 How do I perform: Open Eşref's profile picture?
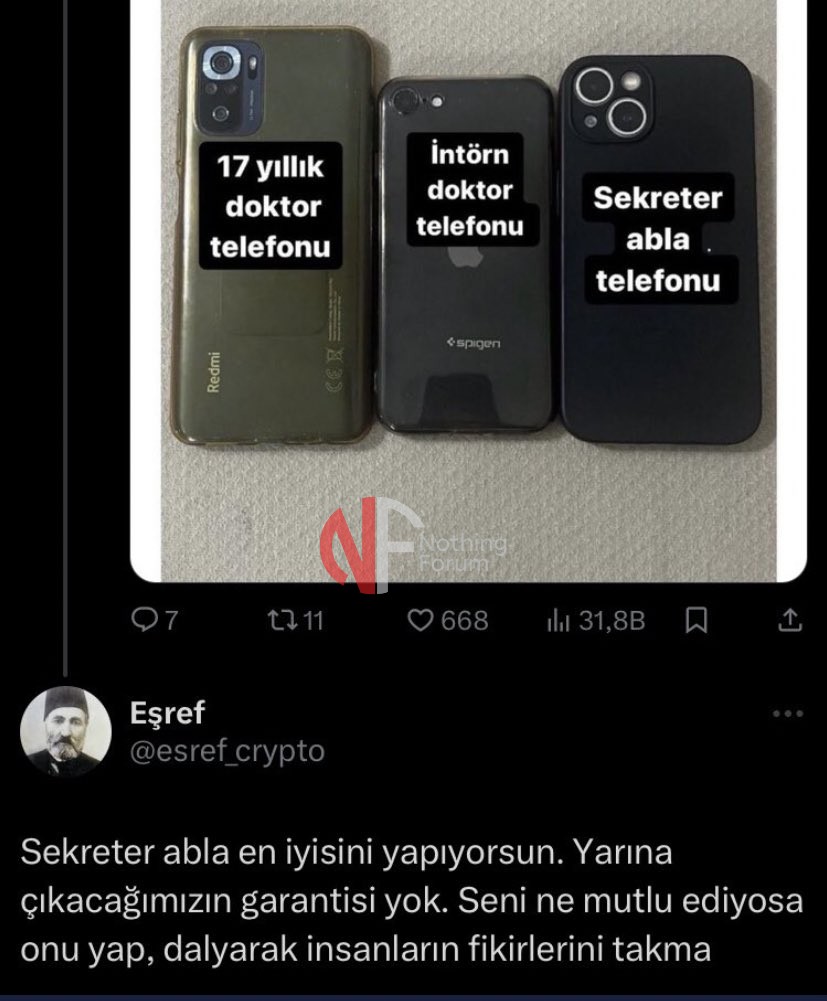[x=66, y=732]
